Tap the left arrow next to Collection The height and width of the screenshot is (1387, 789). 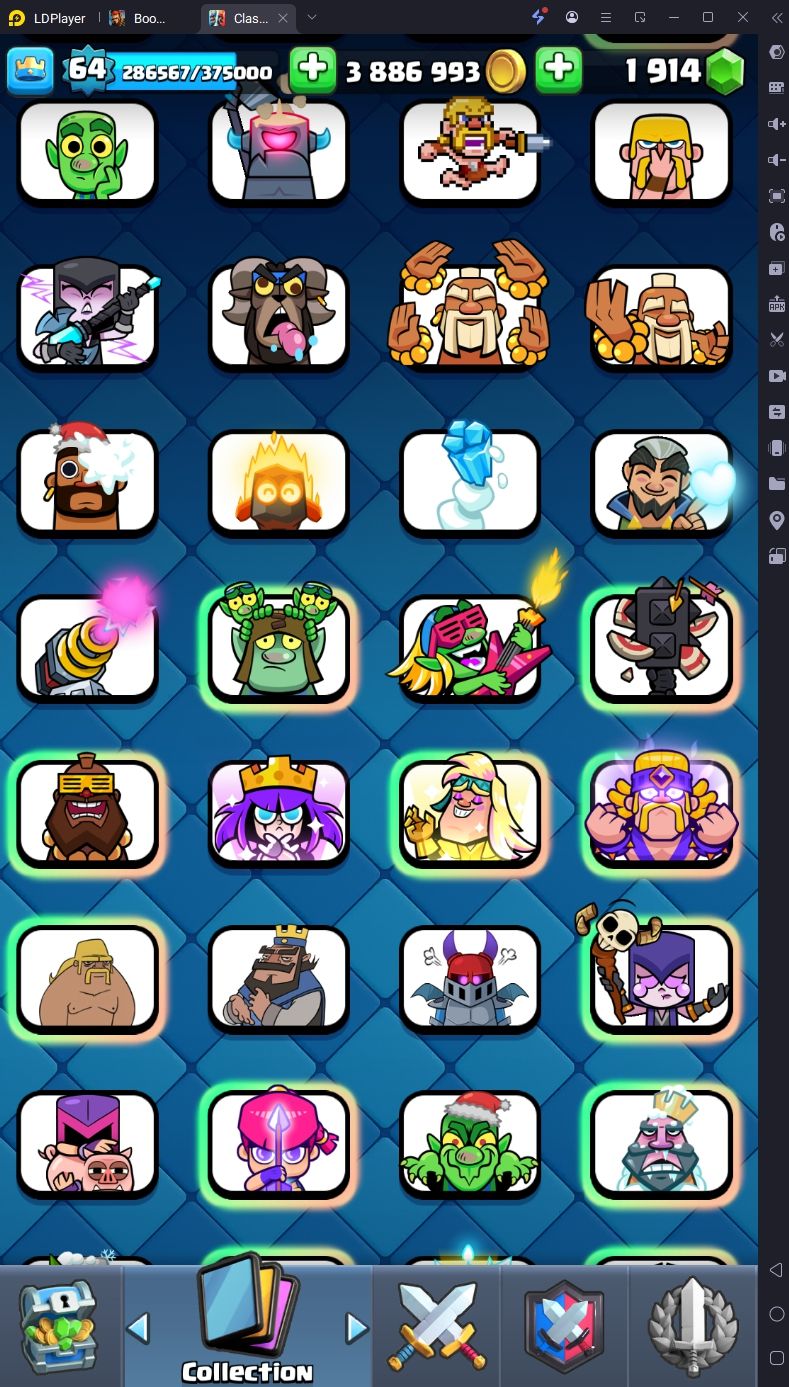pyautogui.click(x=138, y=1328)
